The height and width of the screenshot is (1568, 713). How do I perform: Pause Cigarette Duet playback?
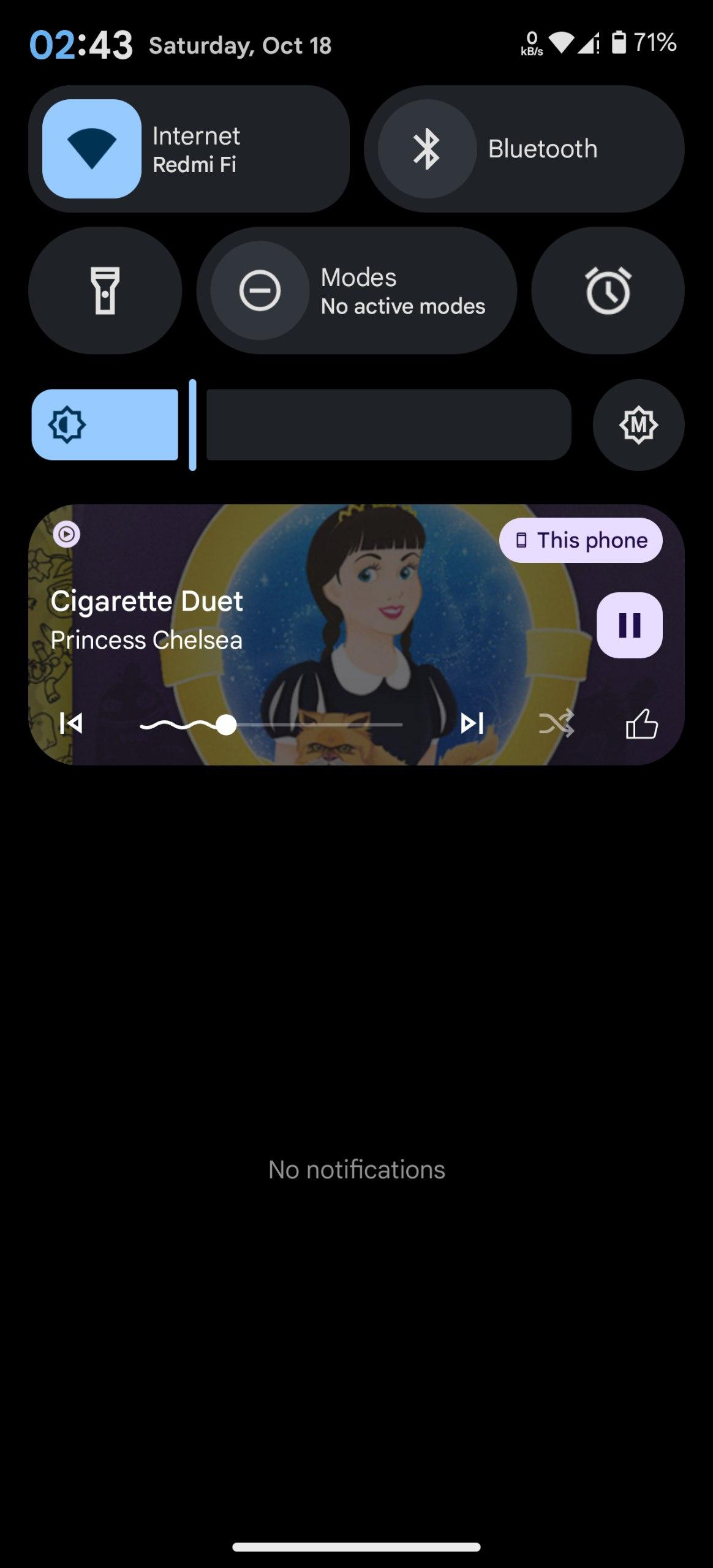click(629, 625)
